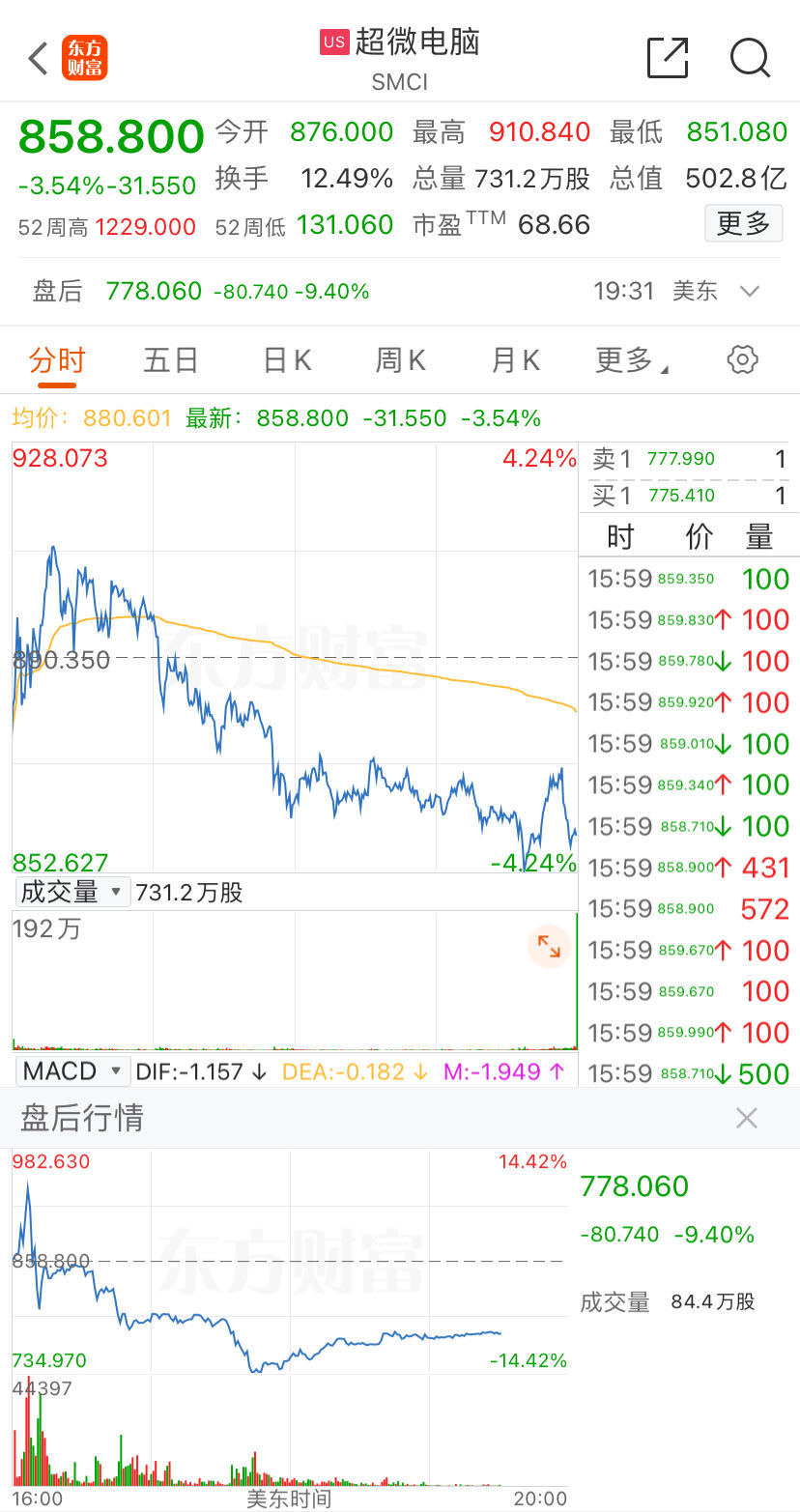800x1512 pixels.
Task: Open the MACD indicator dropdown
Action: pyautogui.click(x=72, y=1070)
